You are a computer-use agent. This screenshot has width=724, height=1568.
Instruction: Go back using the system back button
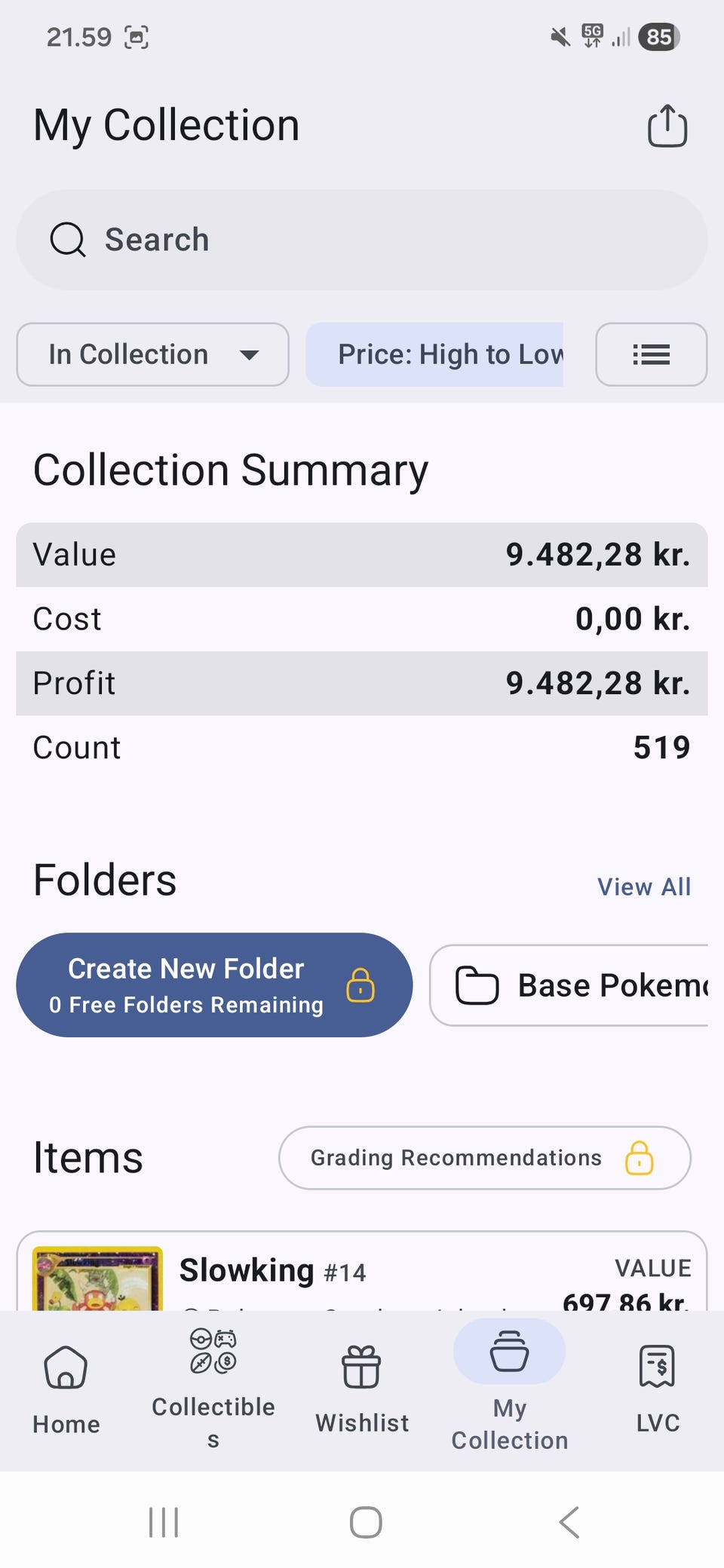pyautogui.click(x=569, y=1522)
